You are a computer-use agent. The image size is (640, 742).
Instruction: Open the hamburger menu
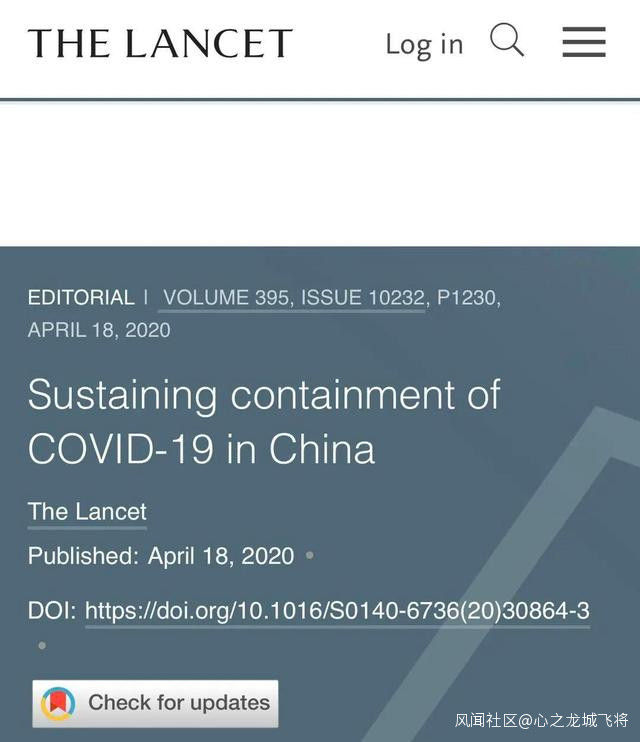(584, 42)
